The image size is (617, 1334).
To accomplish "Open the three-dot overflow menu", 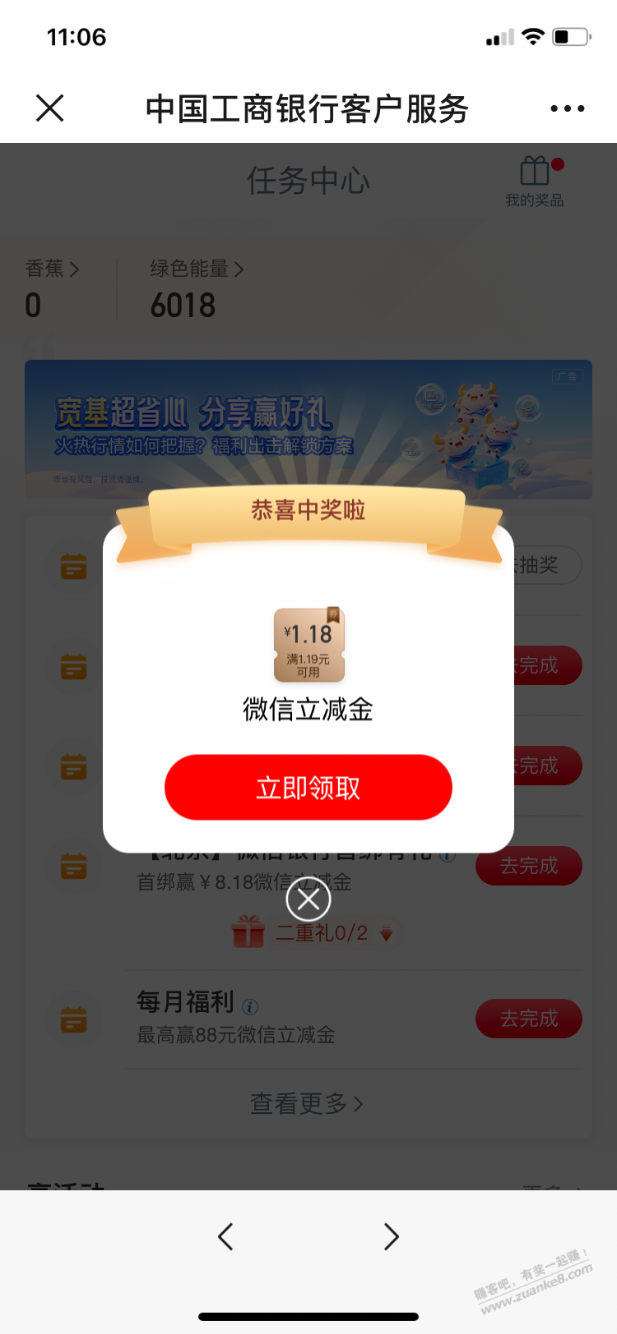I will point(567,109).
